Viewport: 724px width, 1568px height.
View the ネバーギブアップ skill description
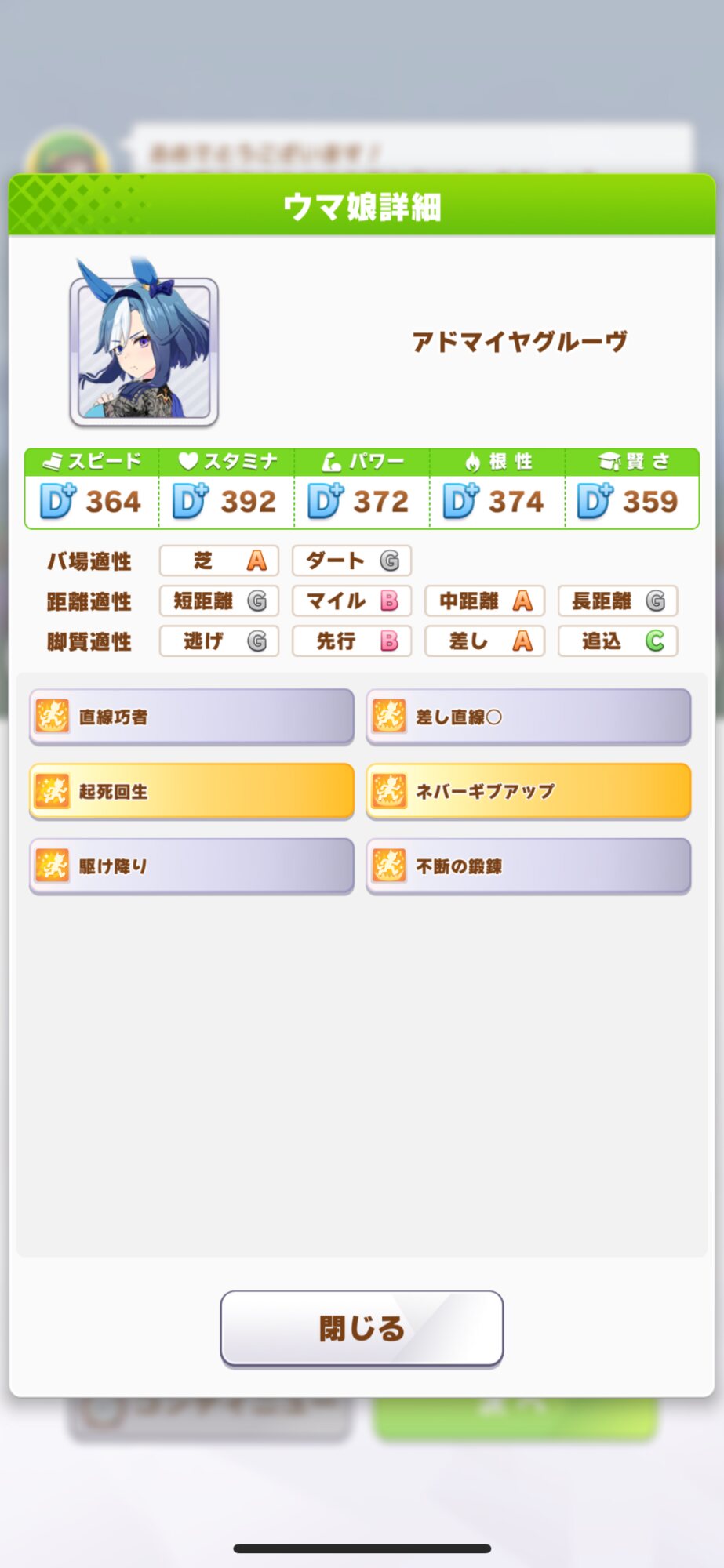[x=528, y=790]
